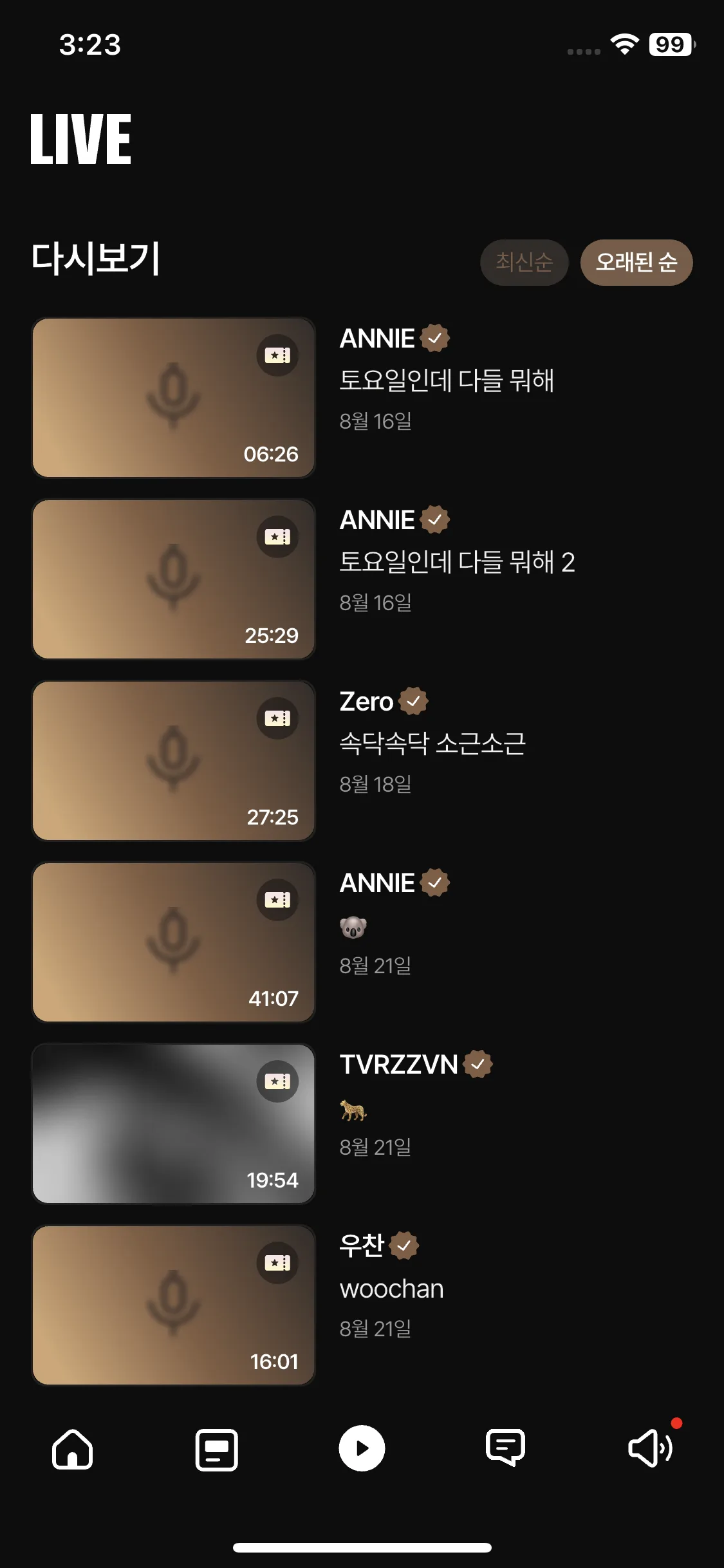Viewport: 724px width, 1568px height.
Task: Open ANNIE's replay 토요일인데 다들 뭐해 2
Action: [174, 579]
